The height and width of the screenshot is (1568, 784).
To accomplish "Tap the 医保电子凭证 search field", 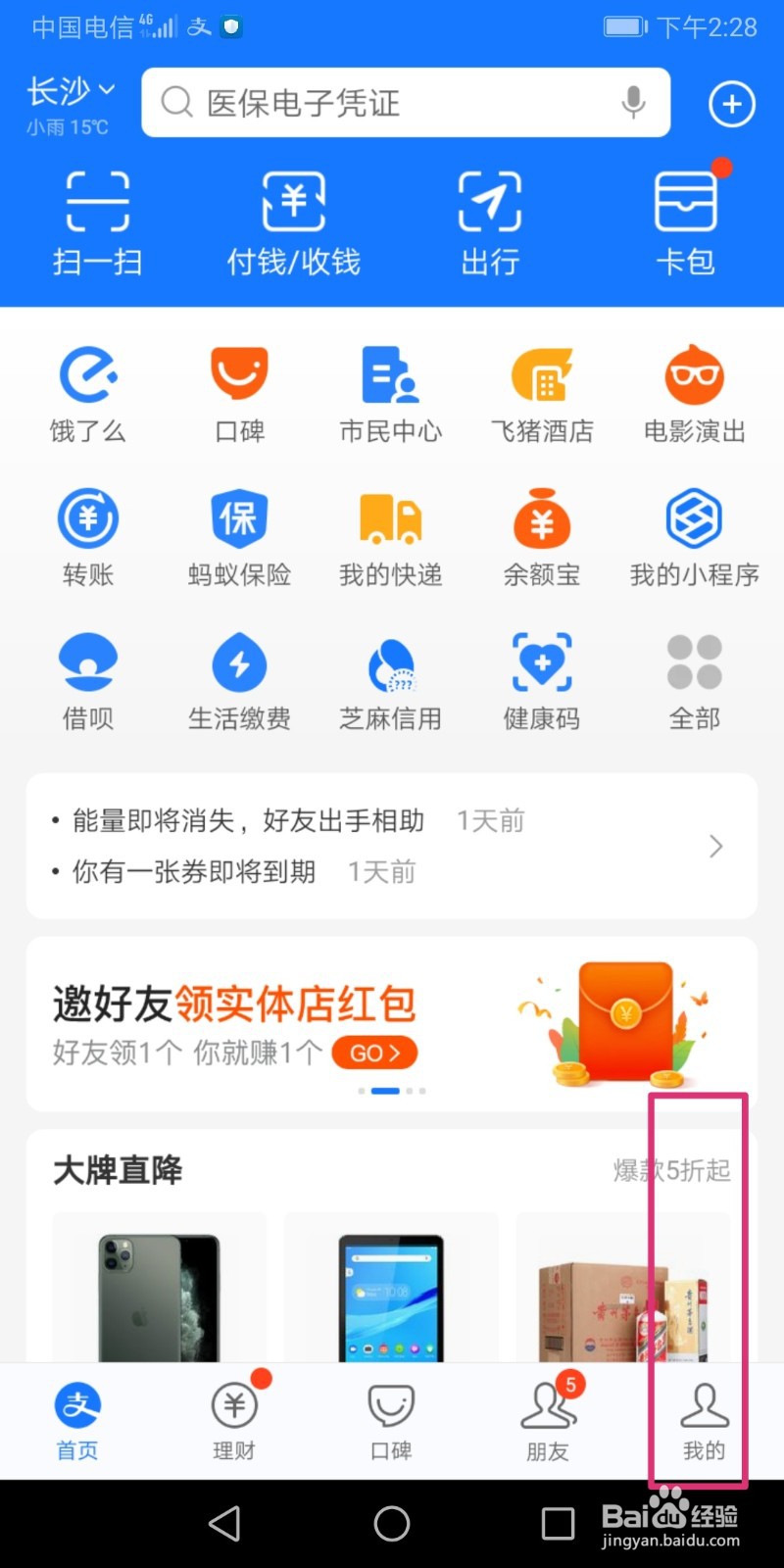I will (x=392, y=103).
